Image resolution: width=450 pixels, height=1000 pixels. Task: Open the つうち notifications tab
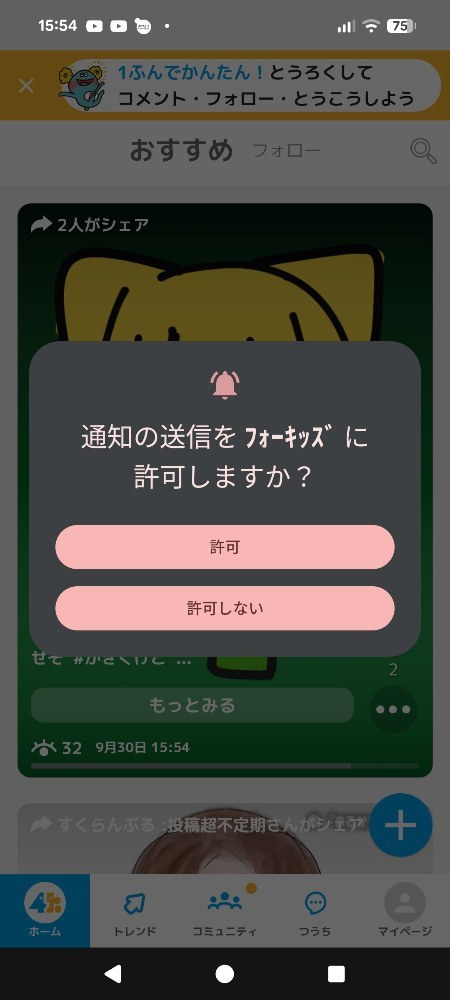[x=315, y=910]
